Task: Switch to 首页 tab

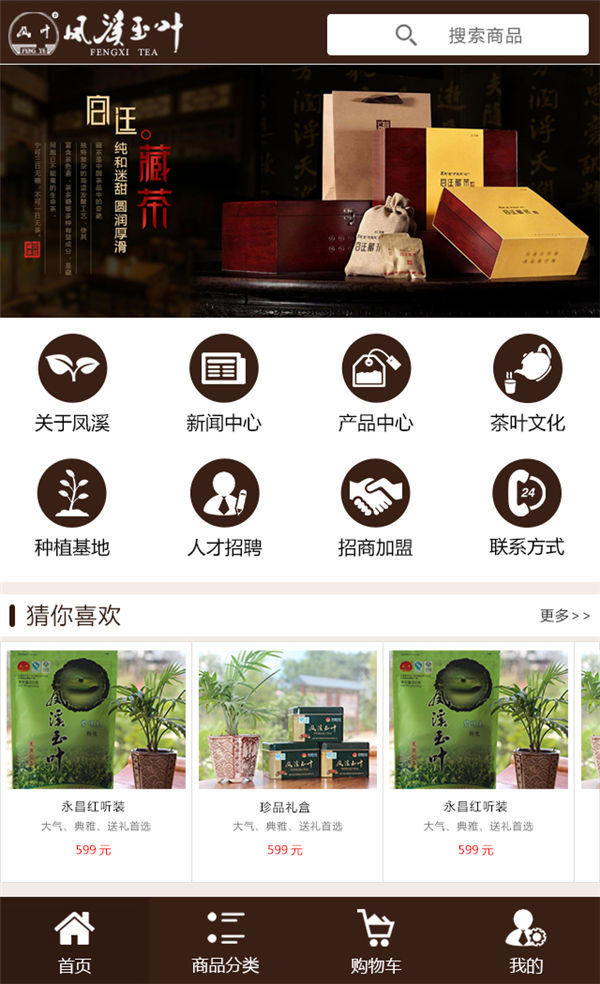Action: pos(75,941)
